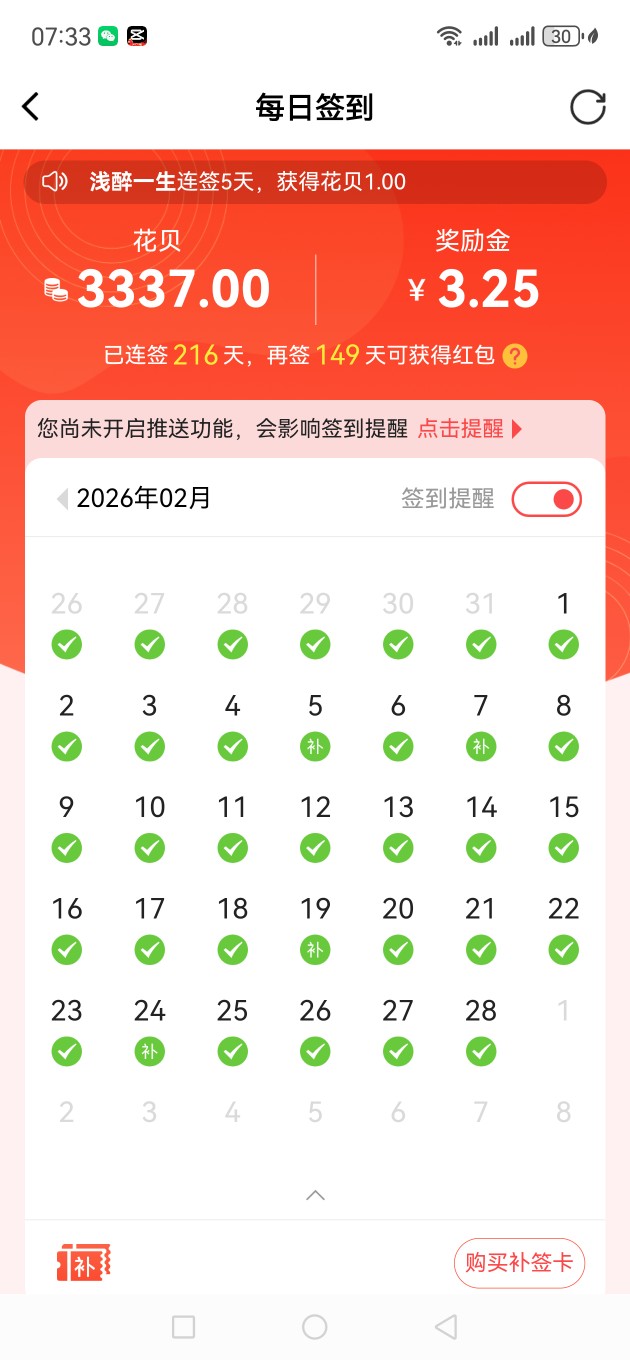Toggle the 签到提醒 switch
The width and height of the screenshot is (630, 1360).
click(546, 499)
